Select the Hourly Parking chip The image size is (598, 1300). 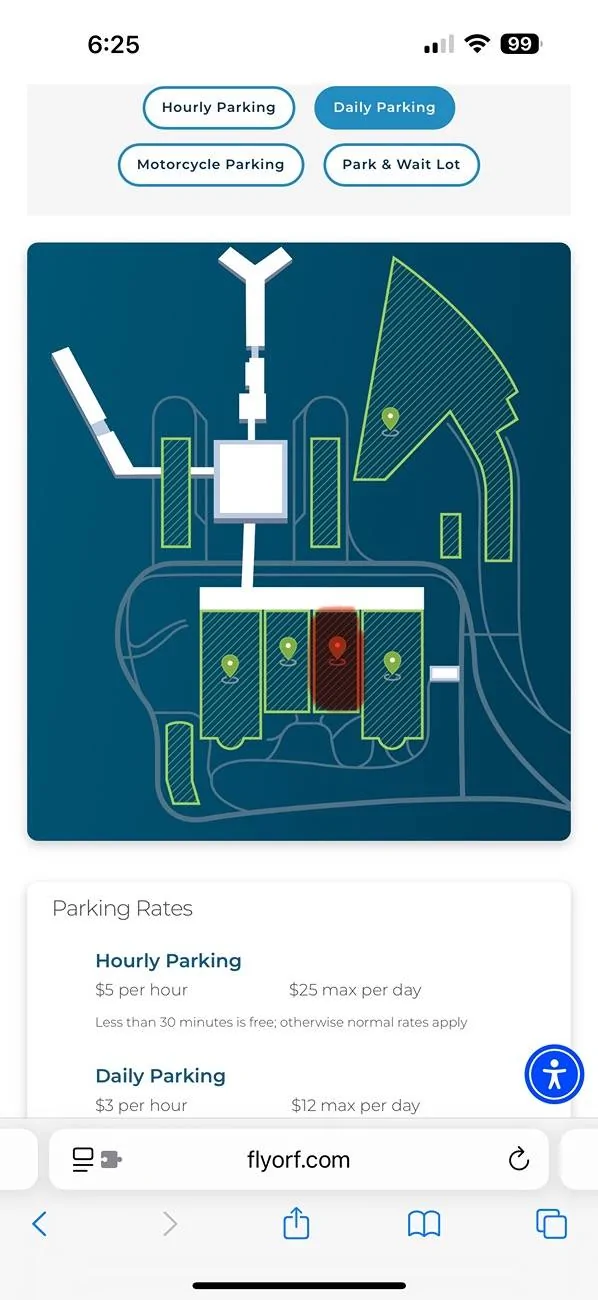(218, 108)
